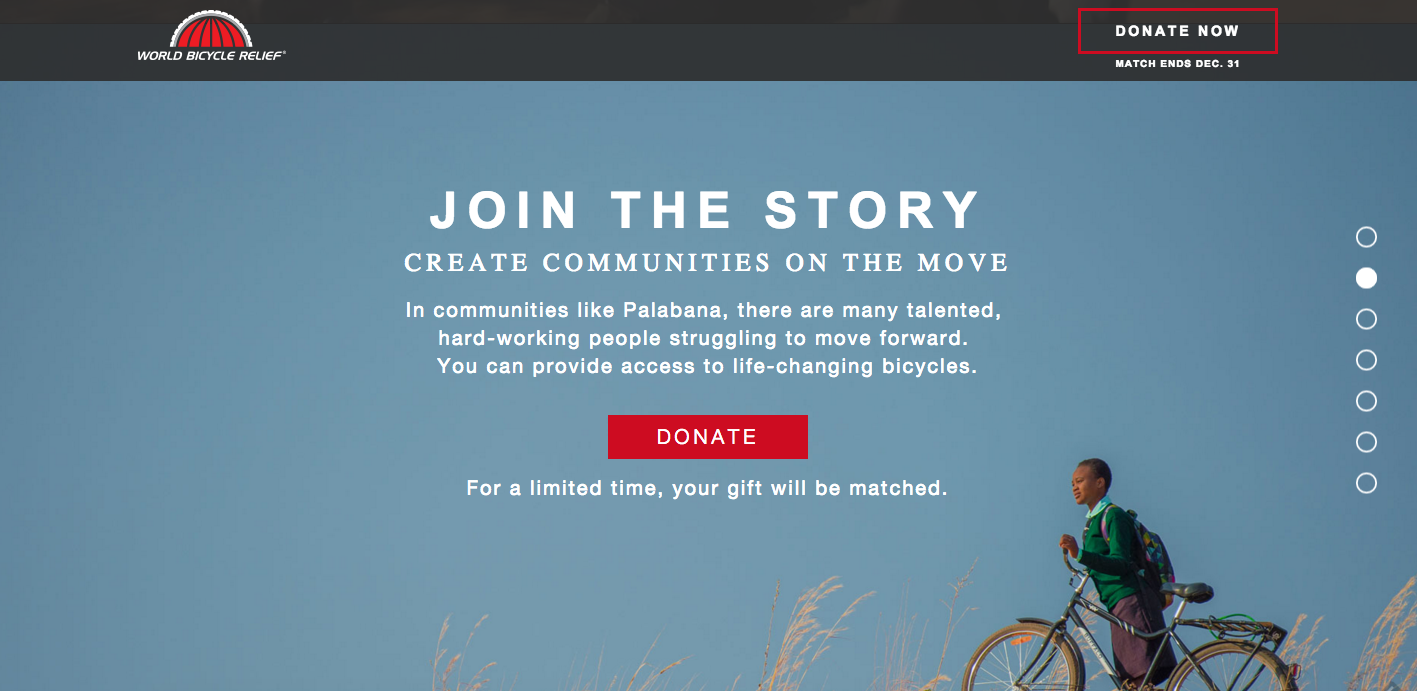This screenshot has height=691, width=1417.
Task: Navigate to the fifth section dot
Action: point(1366,401)
